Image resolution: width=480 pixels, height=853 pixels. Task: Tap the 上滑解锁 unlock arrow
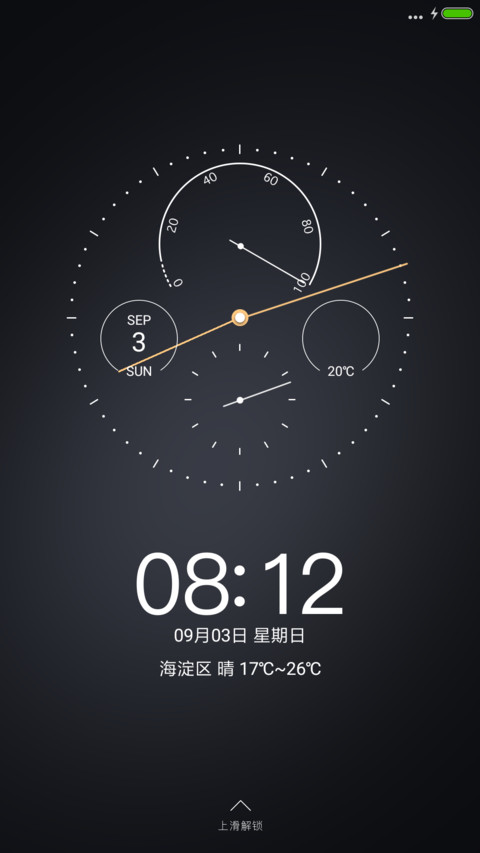coord(240,805)
